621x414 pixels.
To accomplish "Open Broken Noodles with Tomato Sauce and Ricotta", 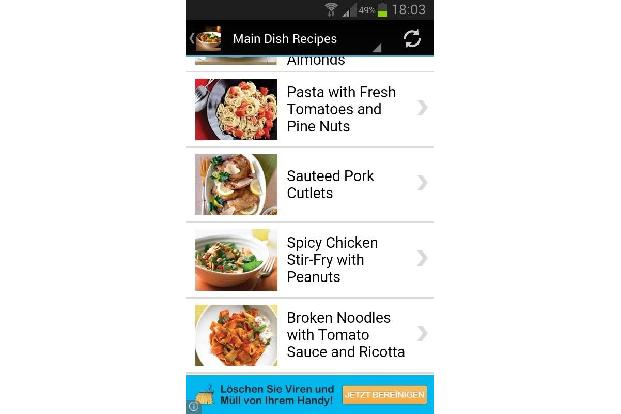I will (x=310, y=334).
